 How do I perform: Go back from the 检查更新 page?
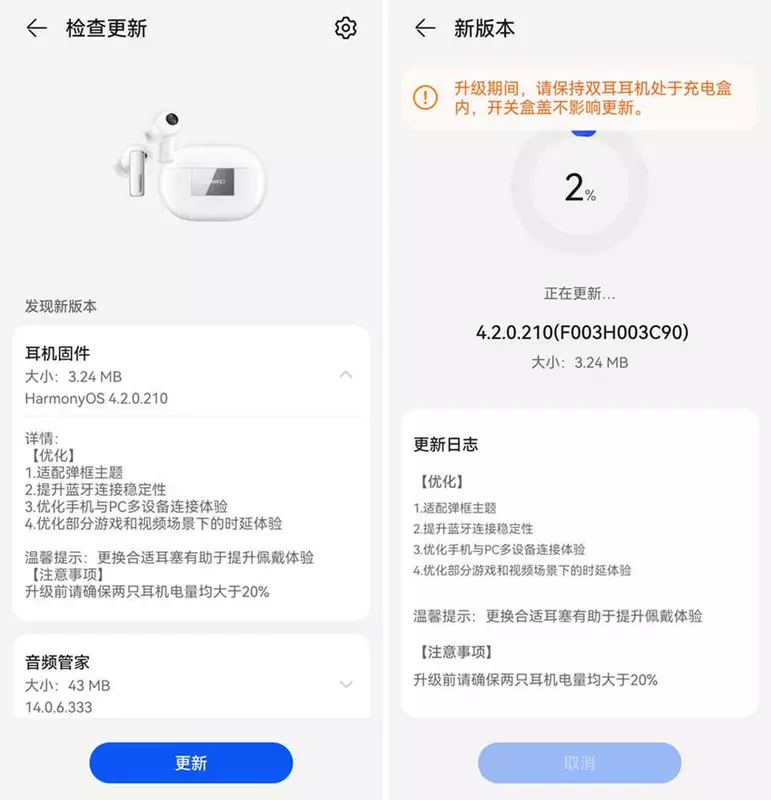tap(37, 28)
